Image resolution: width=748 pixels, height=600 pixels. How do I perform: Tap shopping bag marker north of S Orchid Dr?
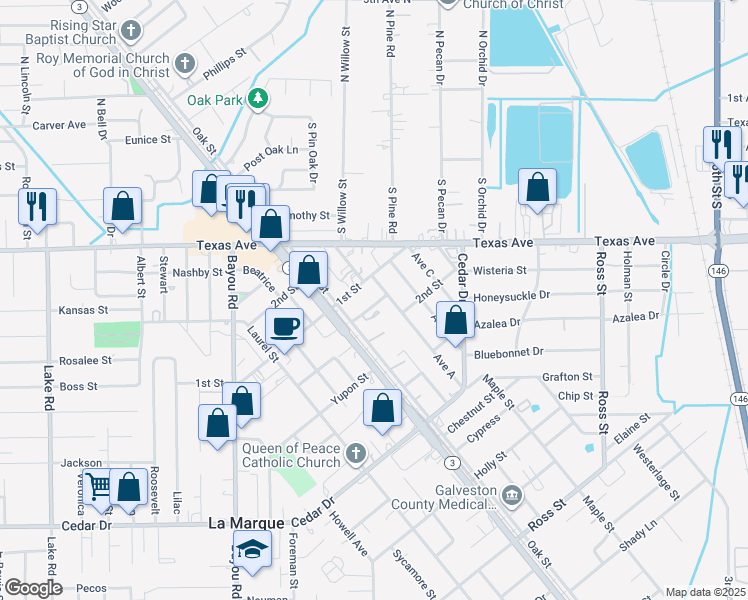click(x=538, y=191)
